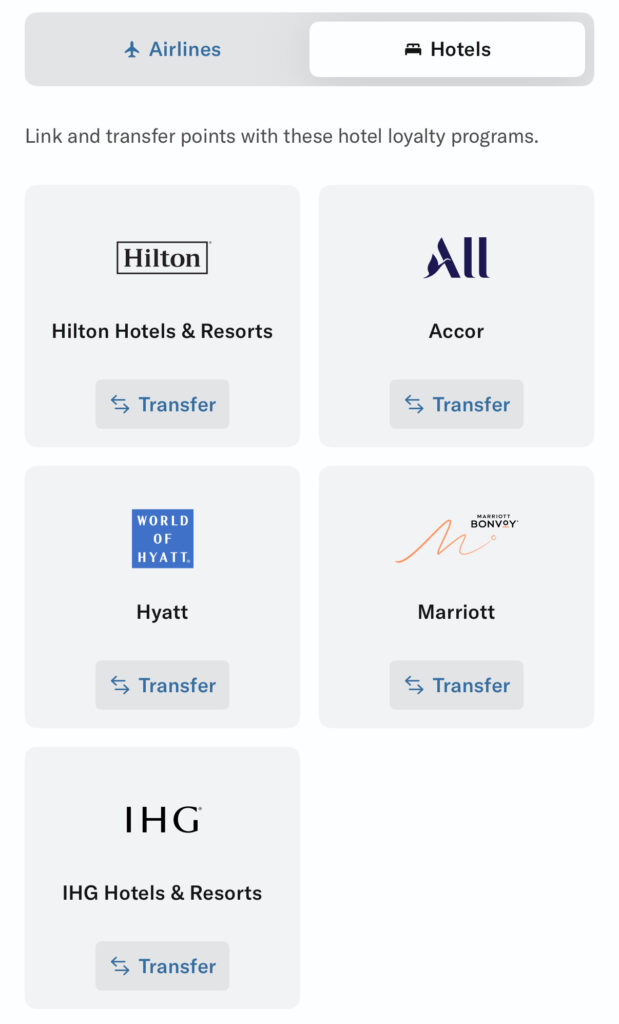Viewport: 619px width, 1024px height.
Task: Tap Transfer for Hilton Hotels & Resorts
Action: (162, 404)
